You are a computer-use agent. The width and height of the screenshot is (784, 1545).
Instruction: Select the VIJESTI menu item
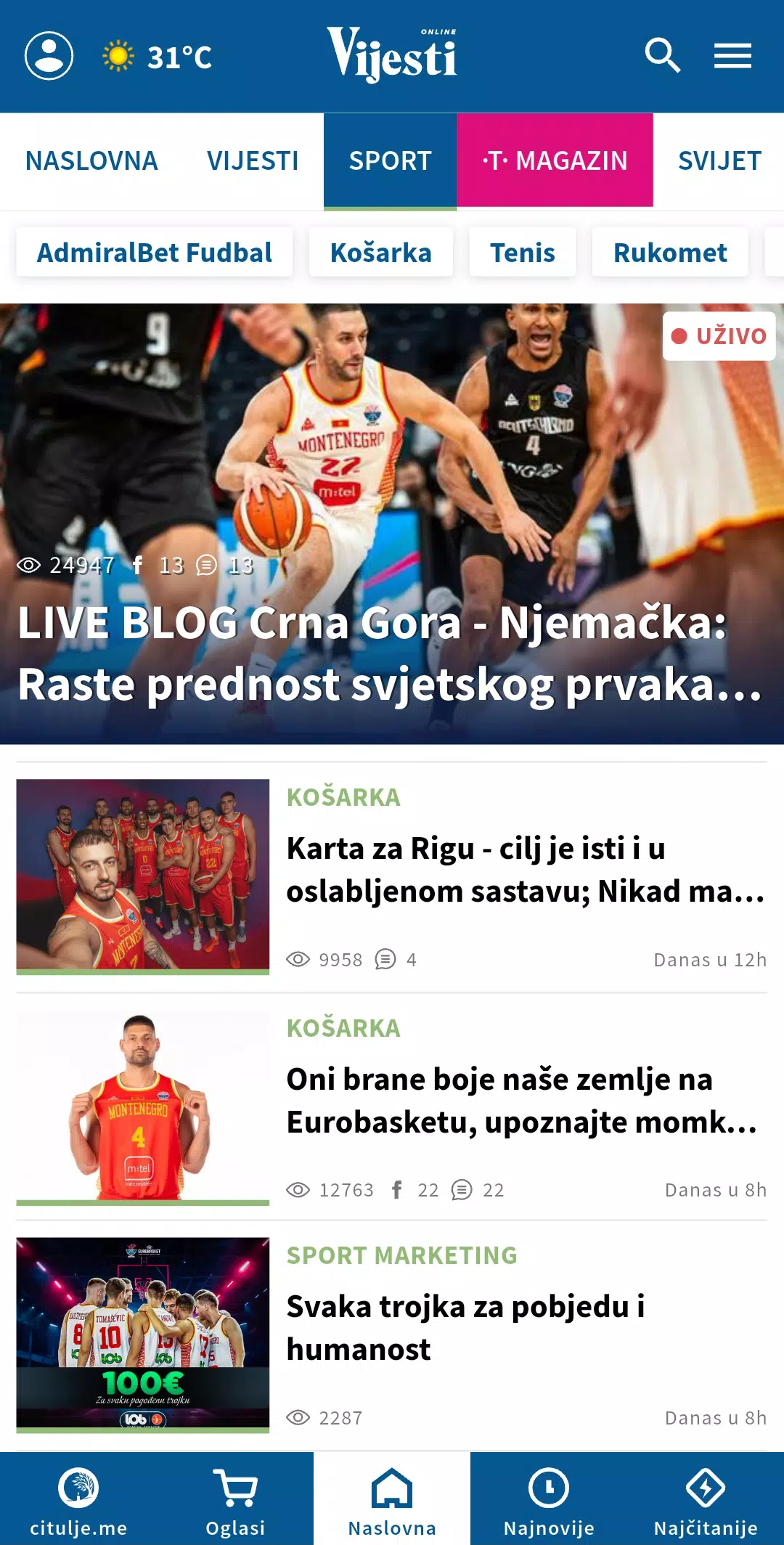[252, 160]
